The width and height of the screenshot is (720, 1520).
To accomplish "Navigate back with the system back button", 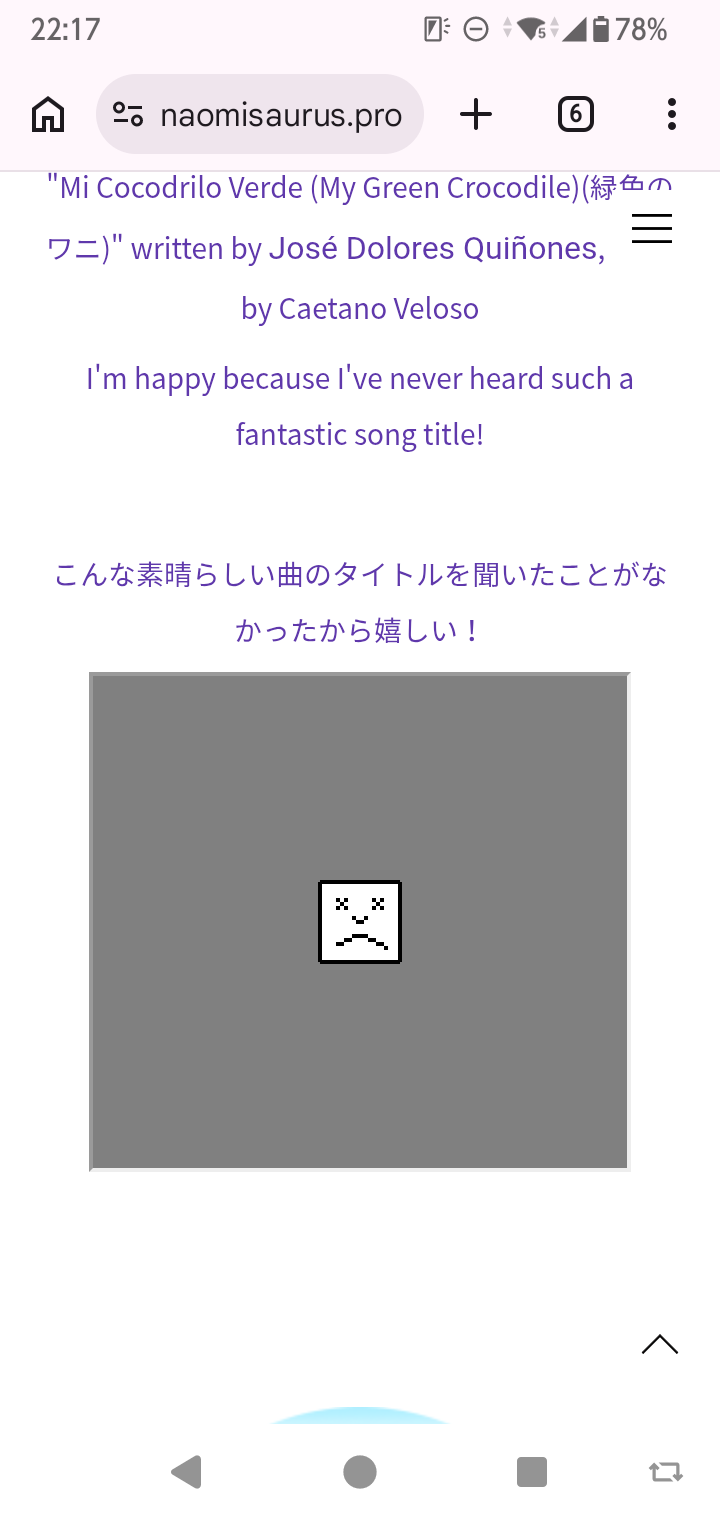I will click(x=186, y=1472).
